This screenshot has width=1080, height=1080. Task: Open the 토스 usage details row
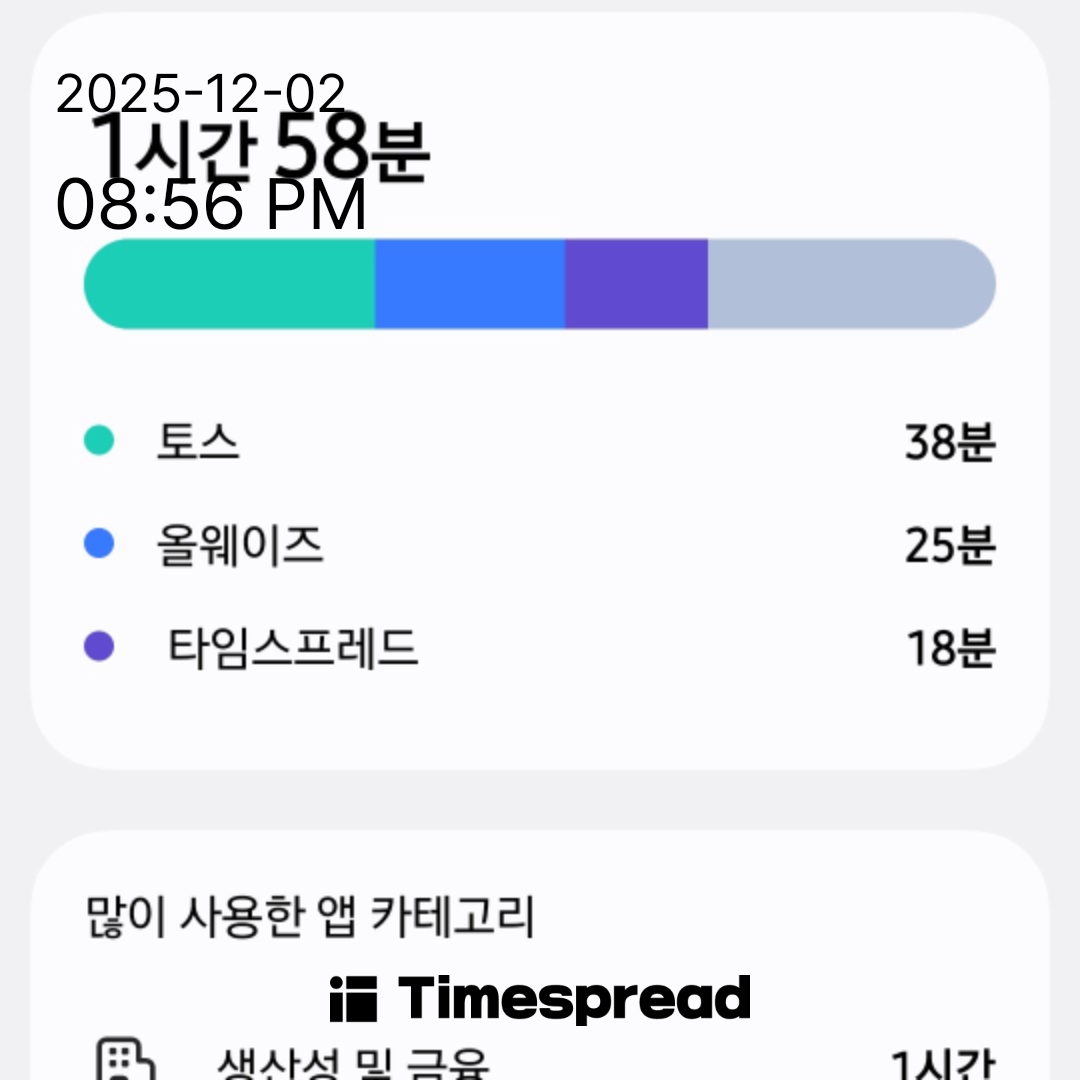point(540,441)
